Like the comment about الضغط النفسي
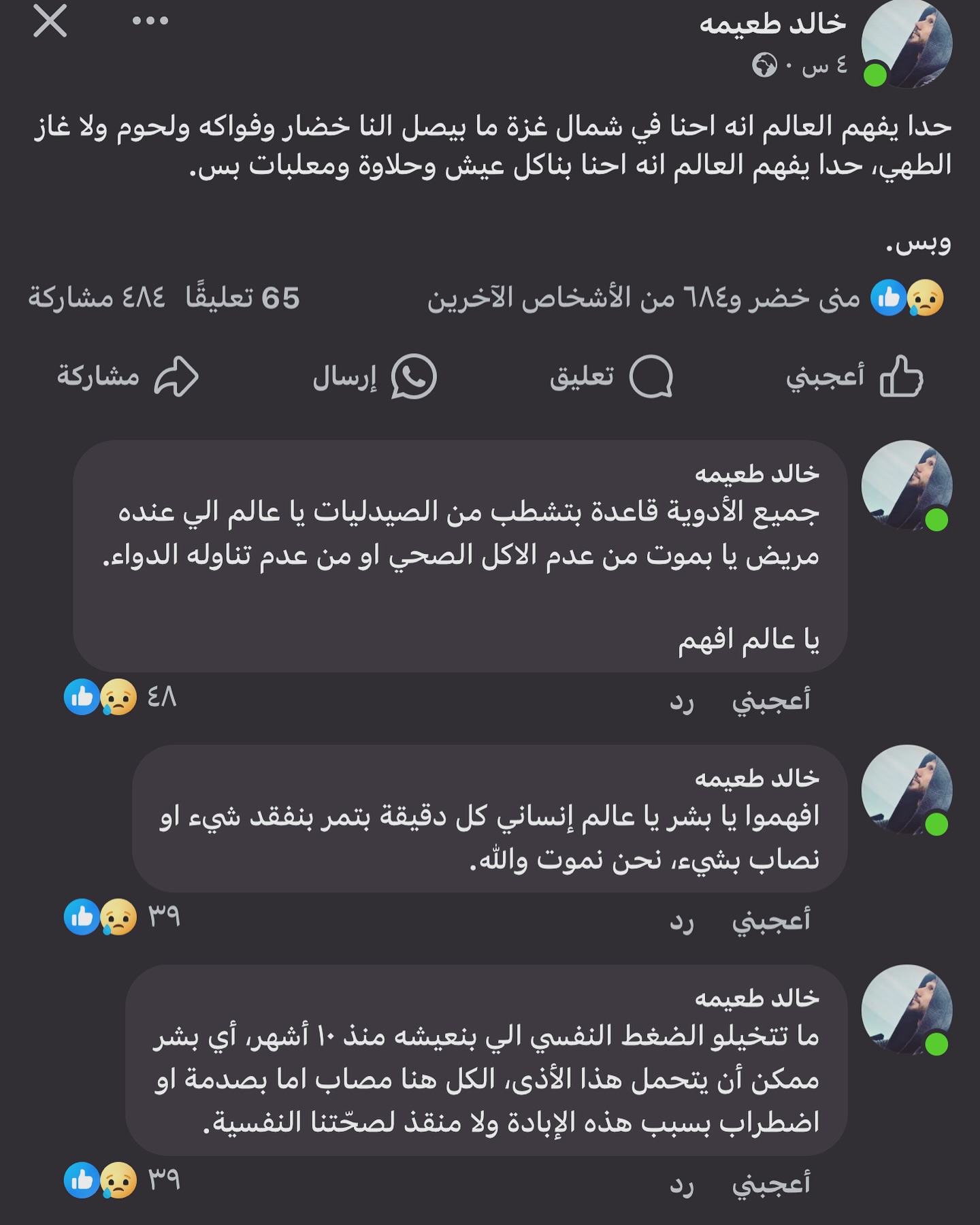980x1225 pixels. (771, 1185)
